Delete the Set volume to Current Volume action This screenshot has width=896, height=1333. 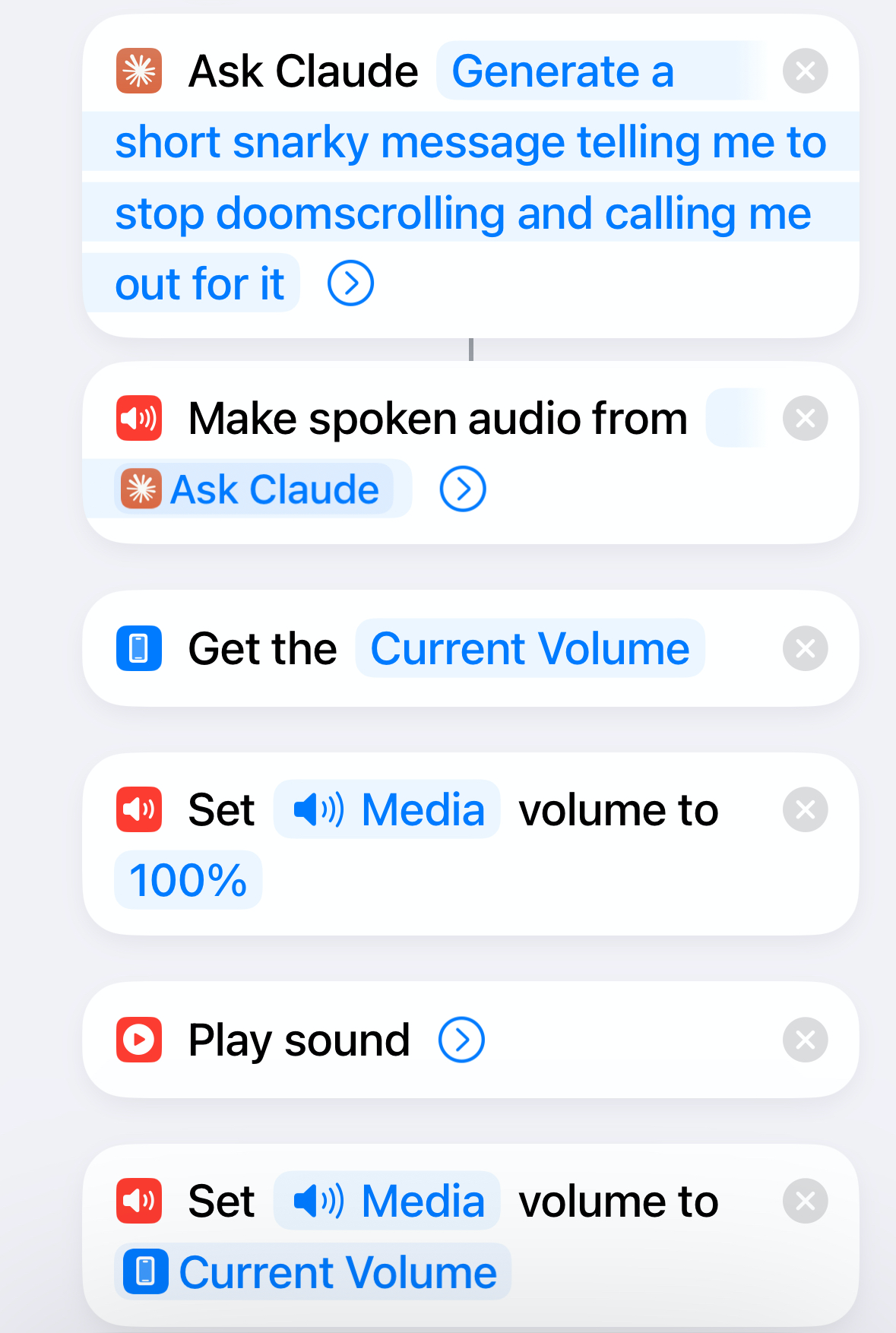pos(805,1201)
